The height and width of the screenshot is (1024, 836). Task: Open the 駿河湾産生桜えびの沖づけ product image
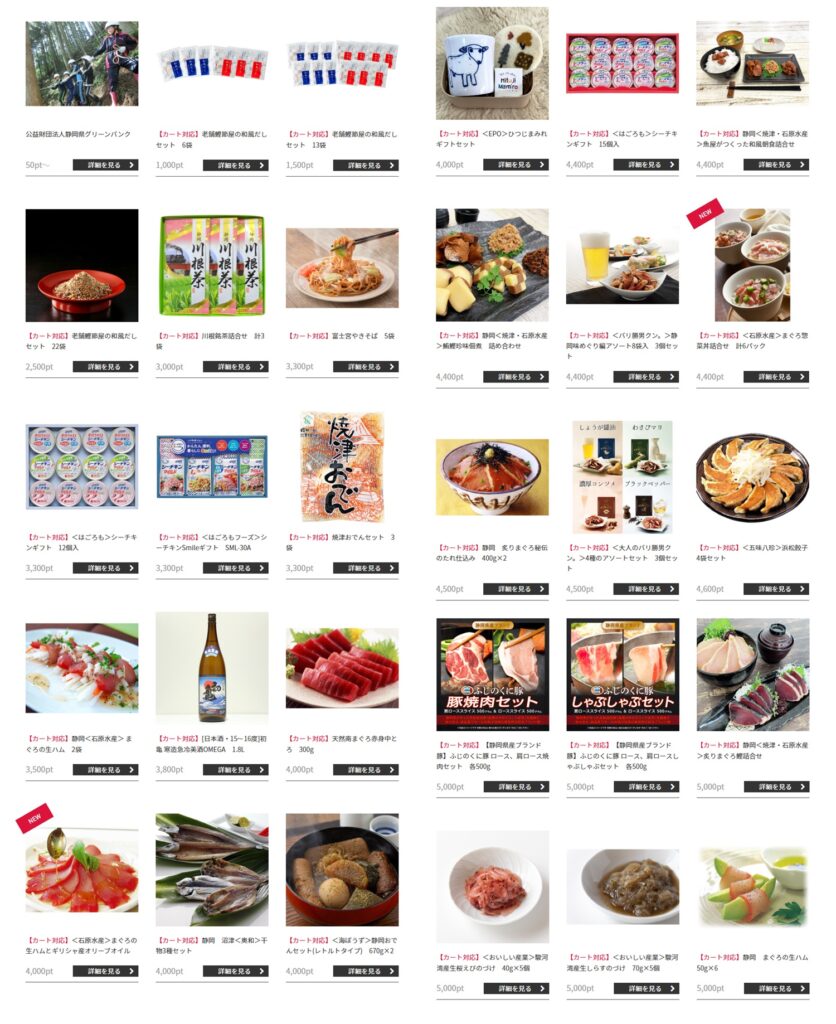tap(492, 886)
